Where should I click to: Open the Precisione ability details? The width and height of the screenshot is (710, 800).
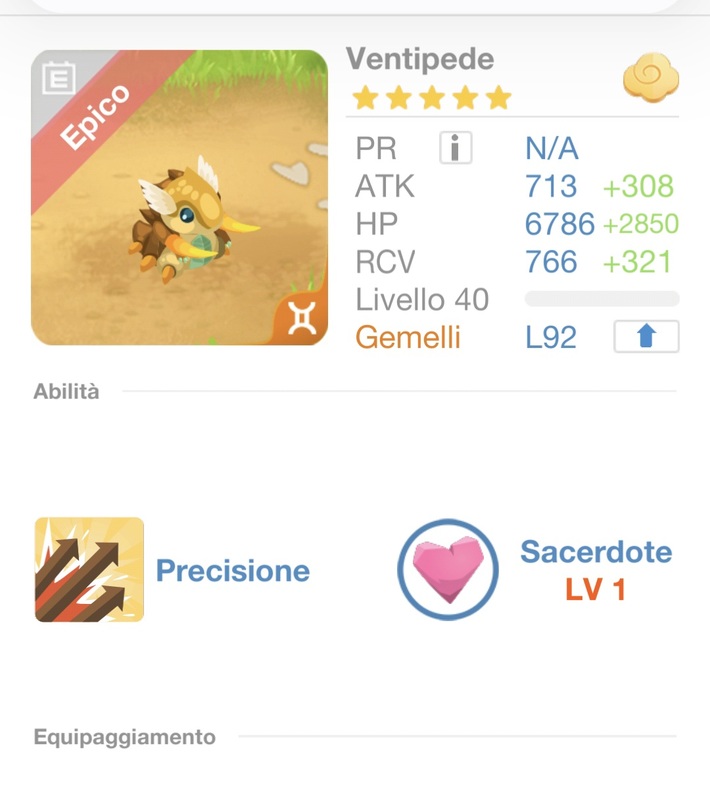(89, 570)
